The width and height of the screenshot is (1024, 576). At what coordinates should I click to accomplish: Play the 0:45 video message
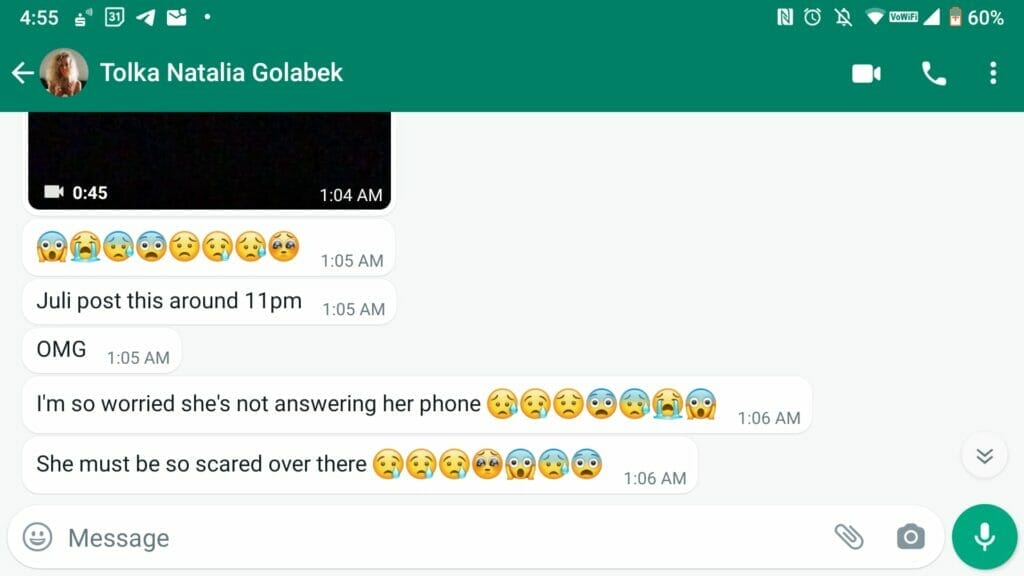[208, 158]
